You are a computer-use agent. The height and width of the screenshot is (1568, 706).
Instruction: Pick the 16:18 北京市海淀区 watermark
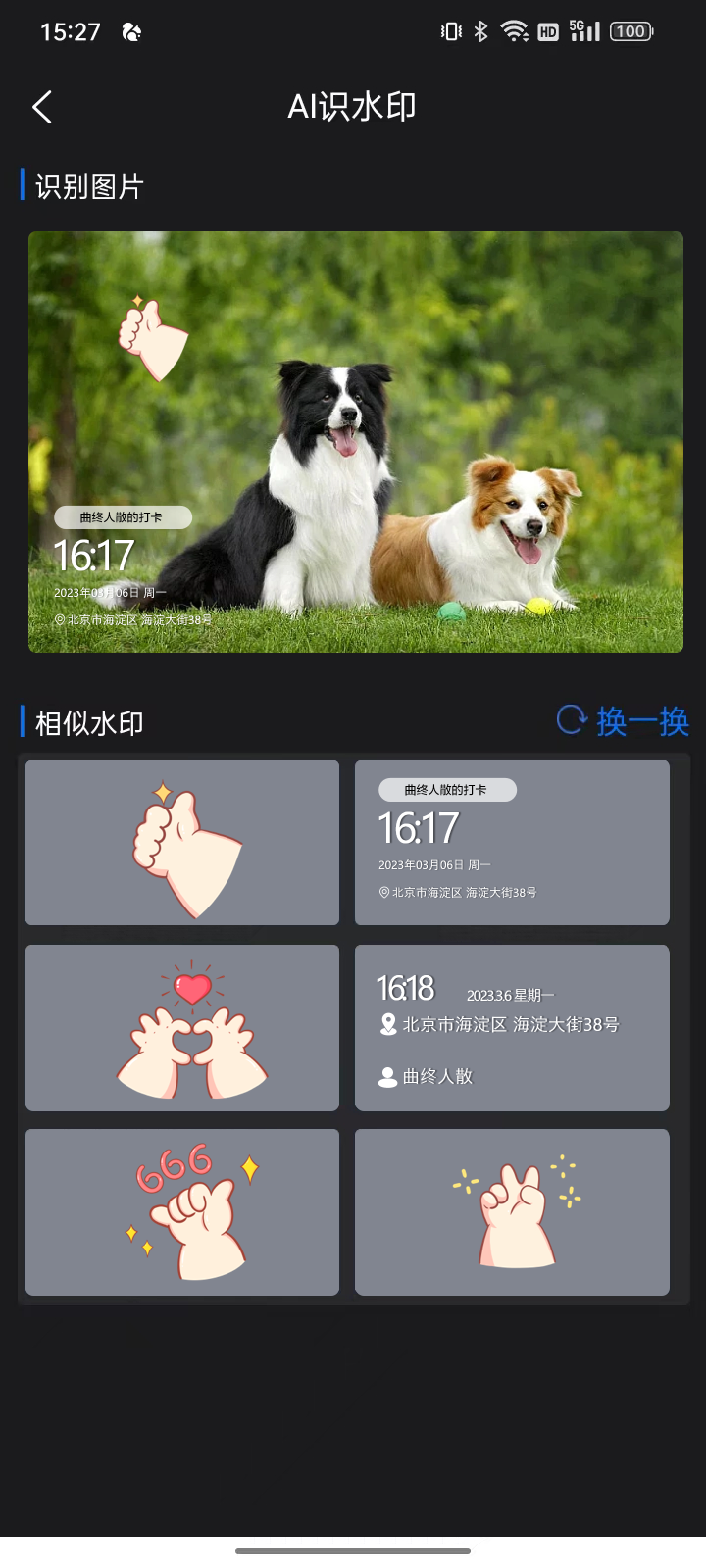(x=512, y=1028)
